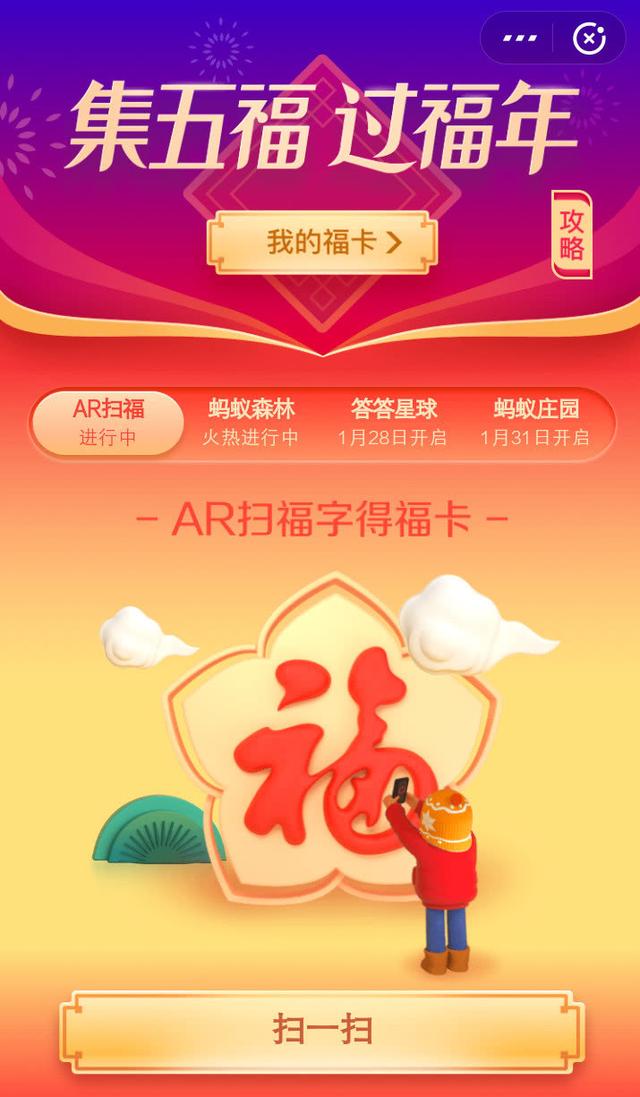Switch to the 蚂蚁庄园 tab
Viewport: 640px width, 1097px height.
coord(535,422)
